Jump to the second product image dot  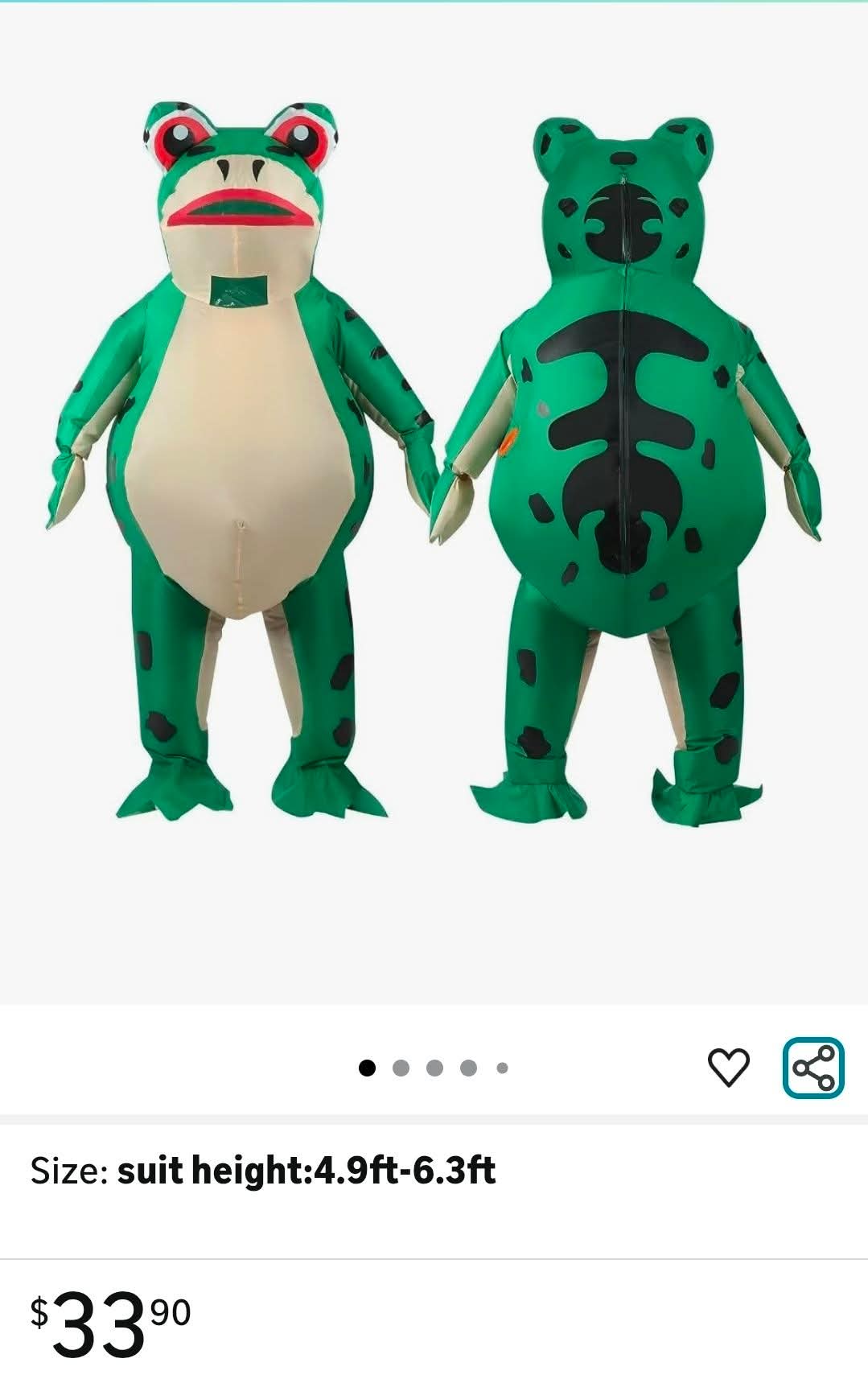point(401,1068)
